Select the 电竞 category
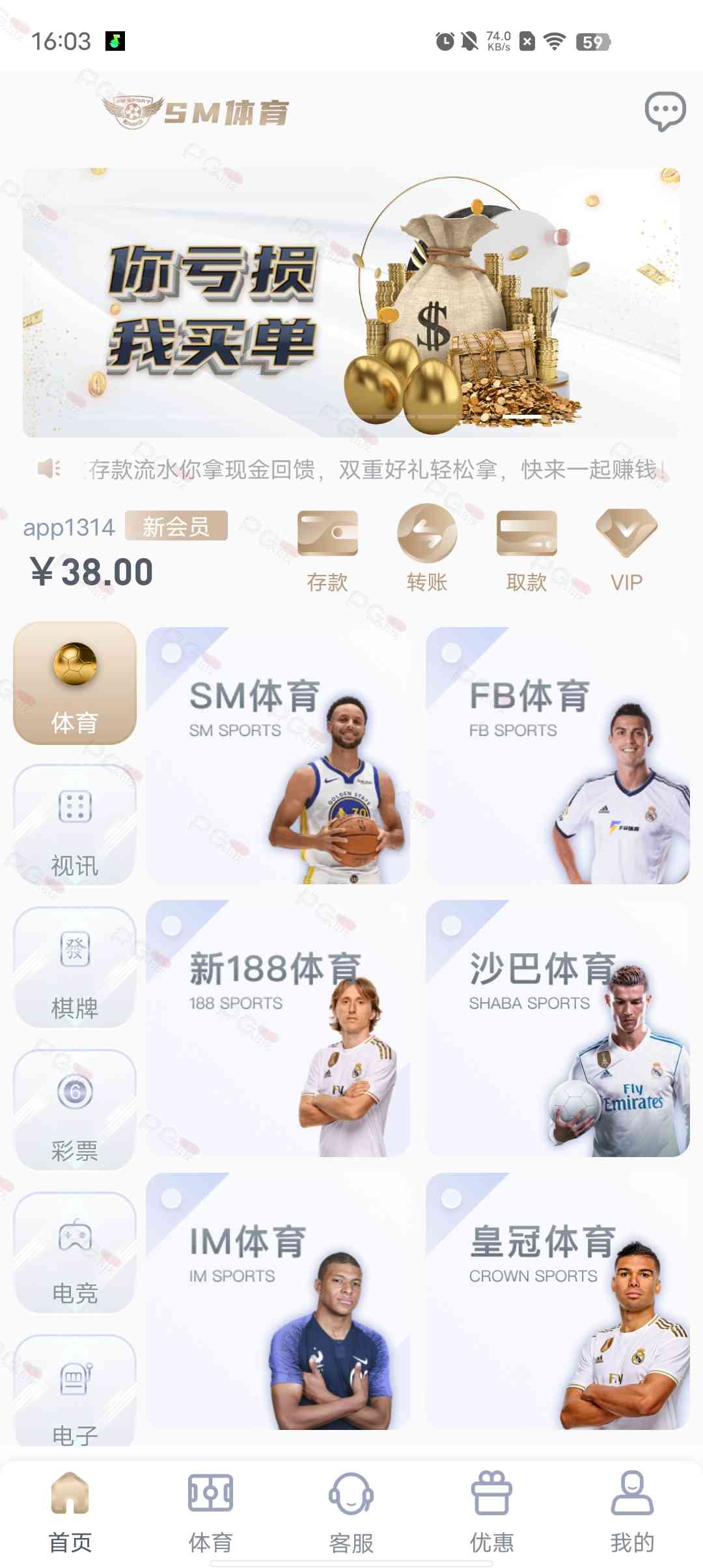 tap(75, 1253)
